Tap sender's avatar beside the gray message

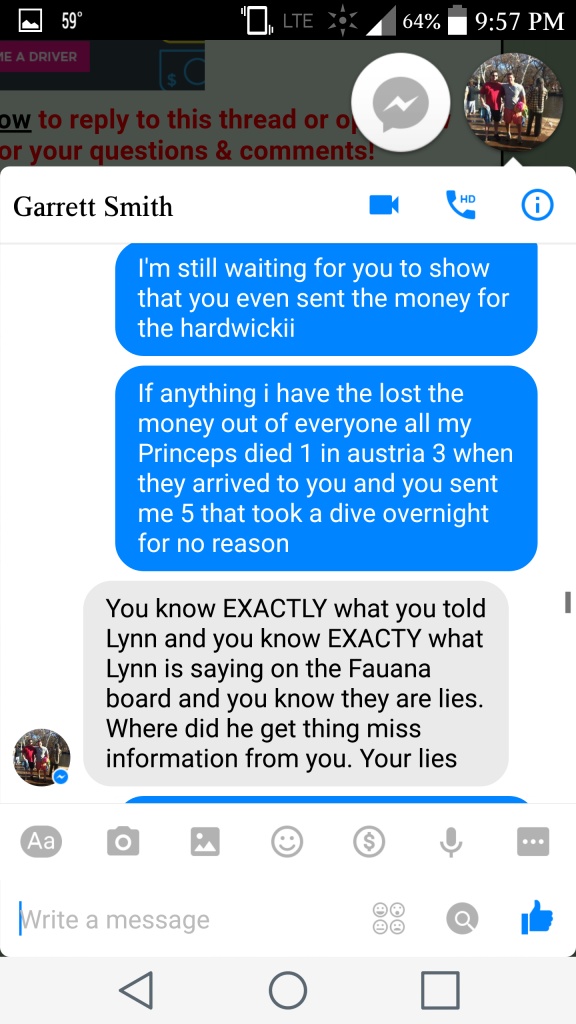pyautogui.click(x=42, y=758)
